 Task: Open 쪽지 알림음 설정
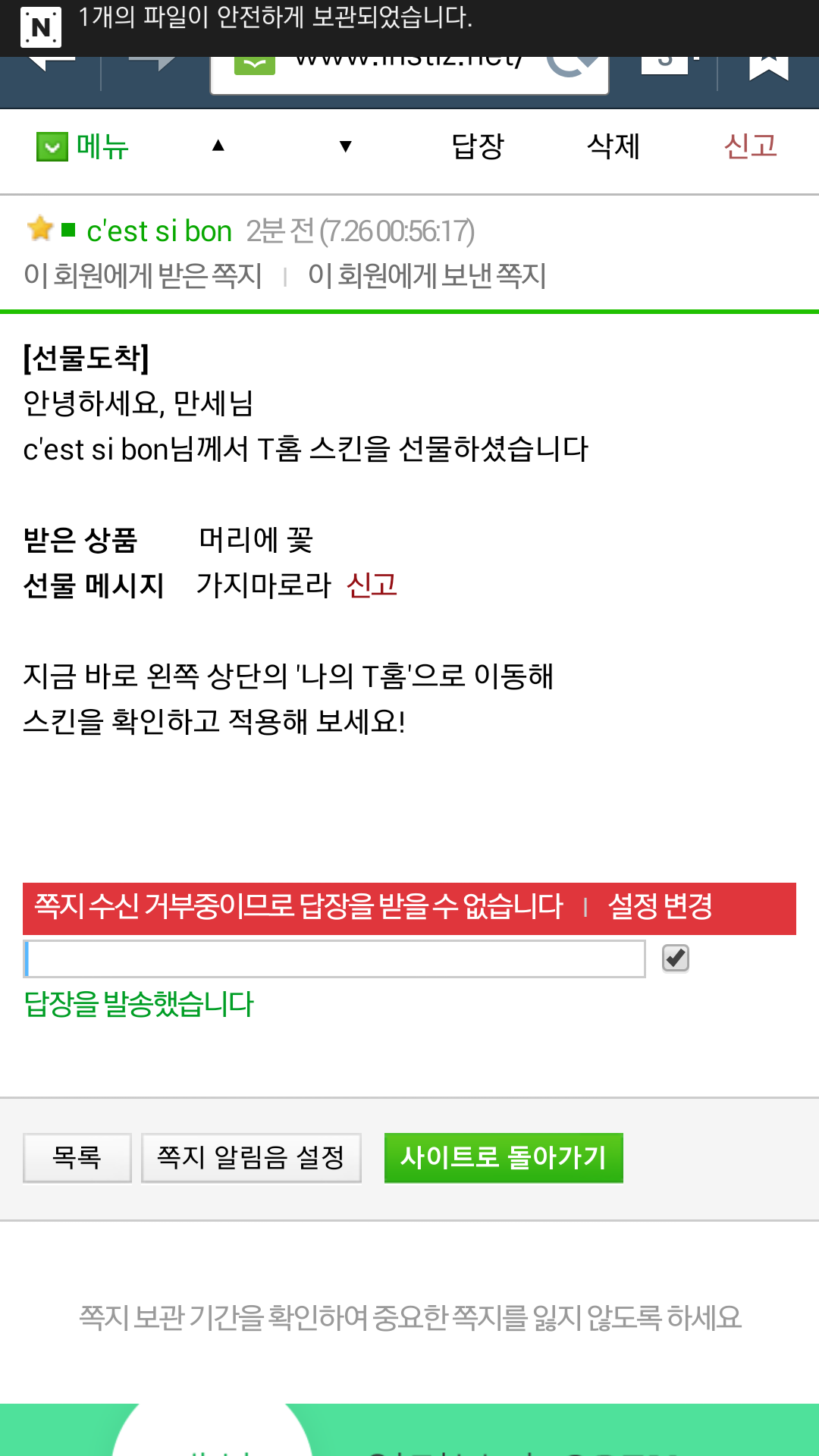pos(250,1157)
